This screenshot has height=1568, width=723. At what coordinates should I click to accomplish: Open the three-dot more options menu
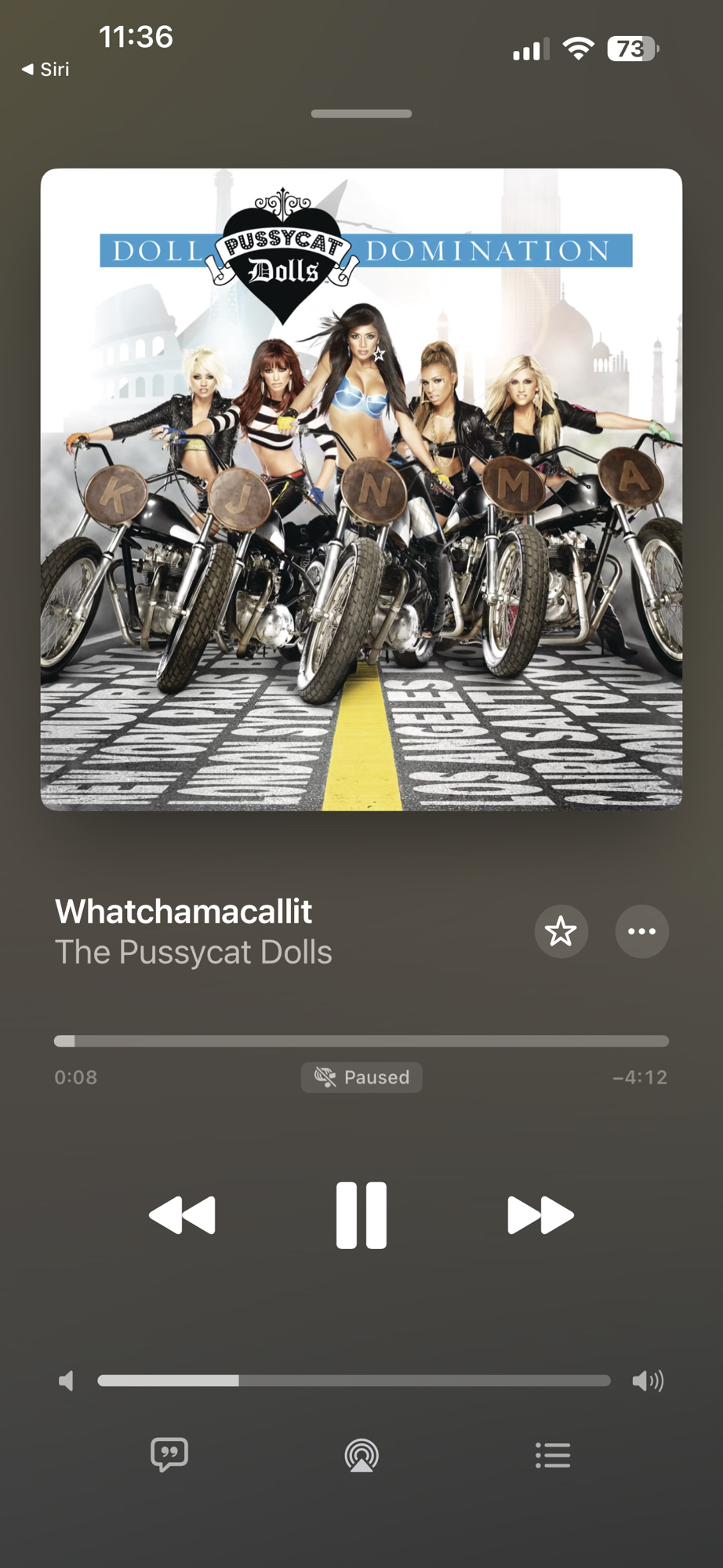tap(641, 931)
